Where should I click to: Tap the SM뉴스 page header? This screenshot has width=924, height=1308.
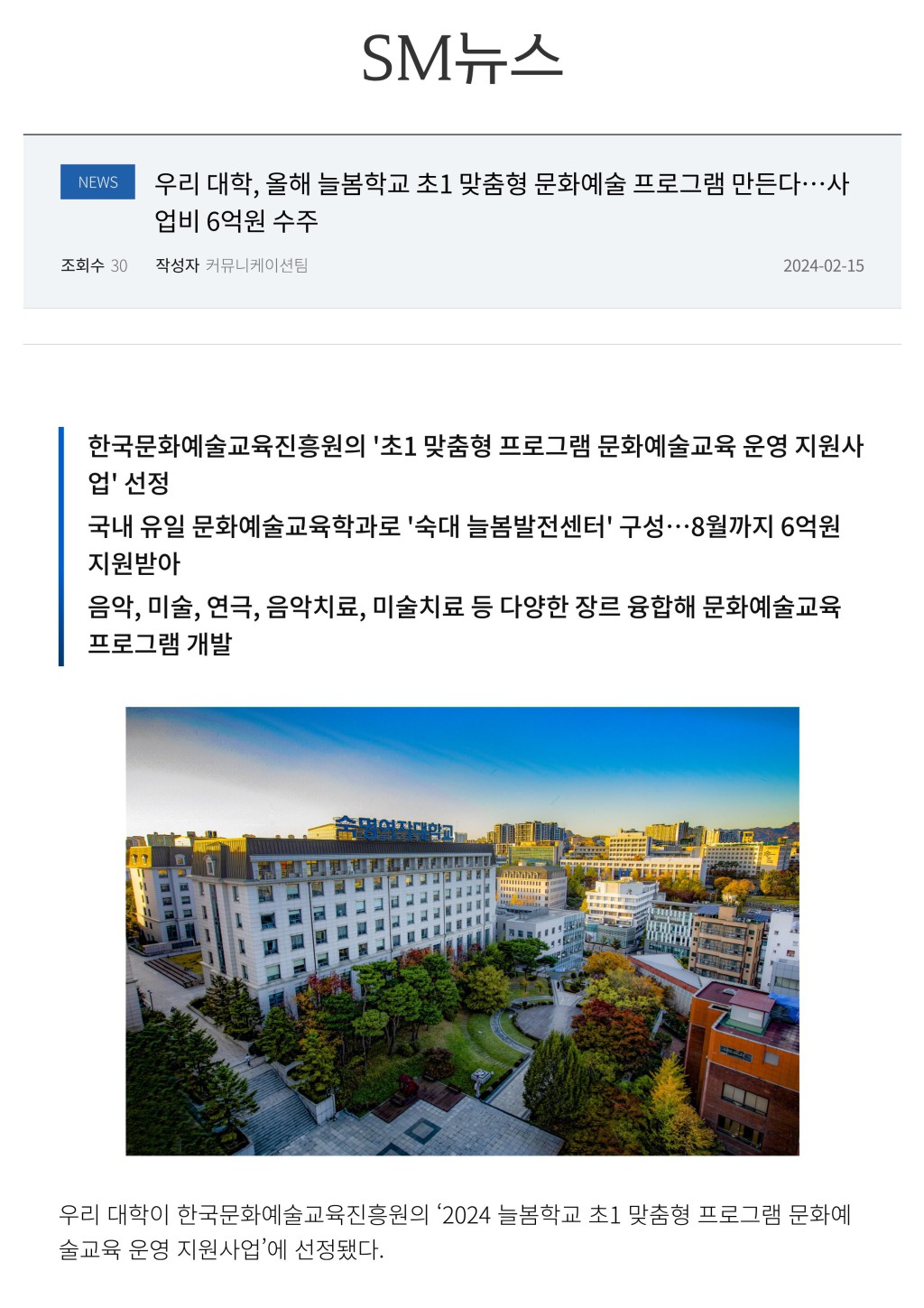click(461, 58)
